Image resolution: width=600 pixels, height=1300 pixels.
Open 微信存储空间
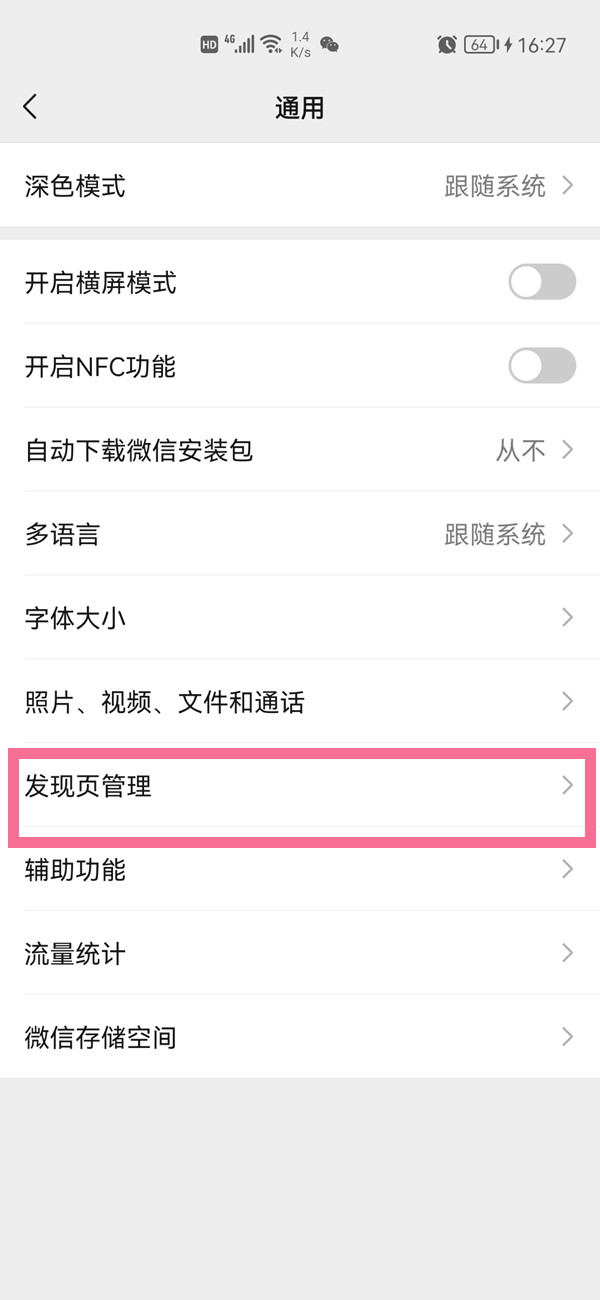300,1037
